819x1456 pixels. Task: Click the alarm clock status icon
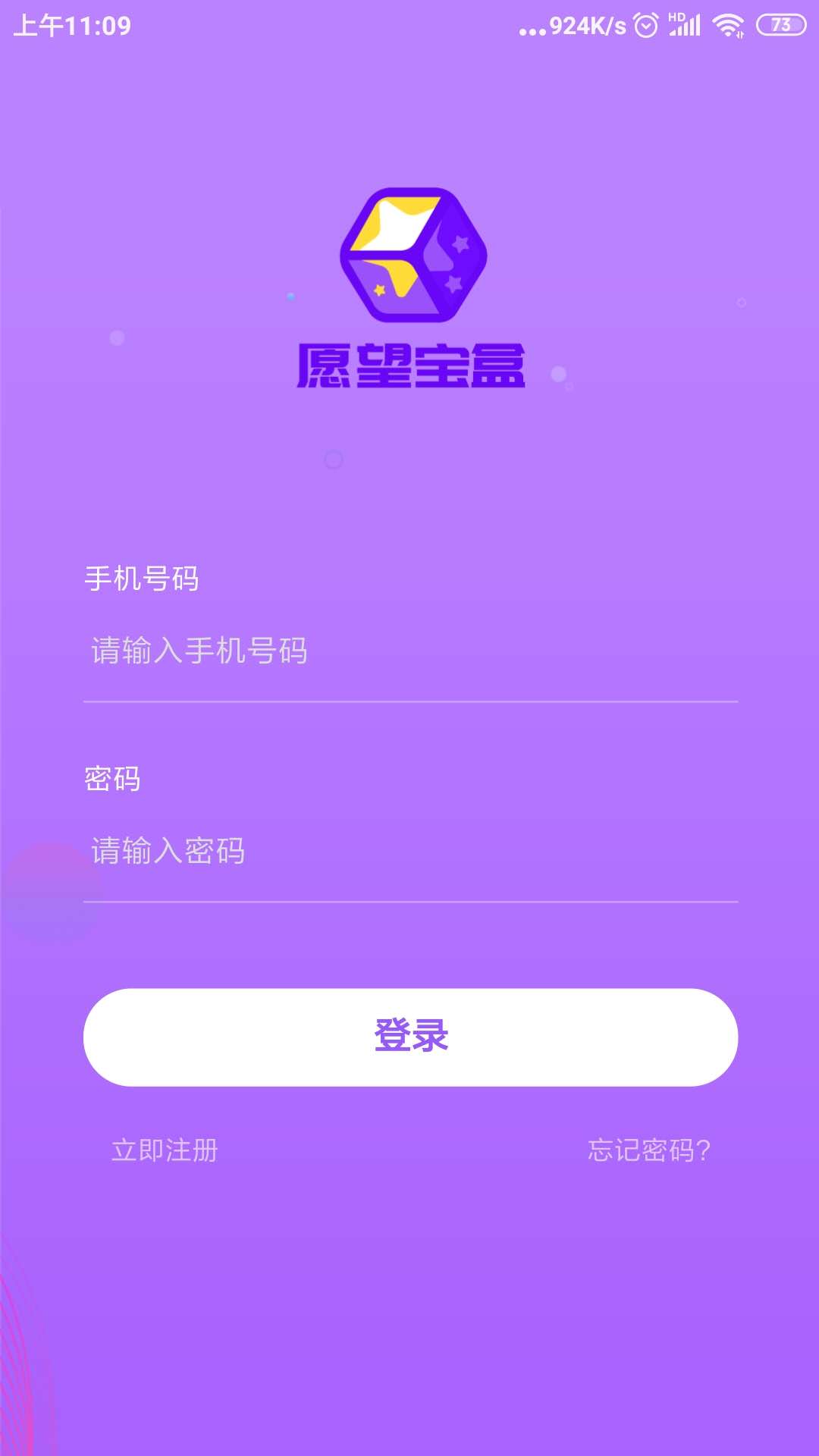tap(645, 25)
